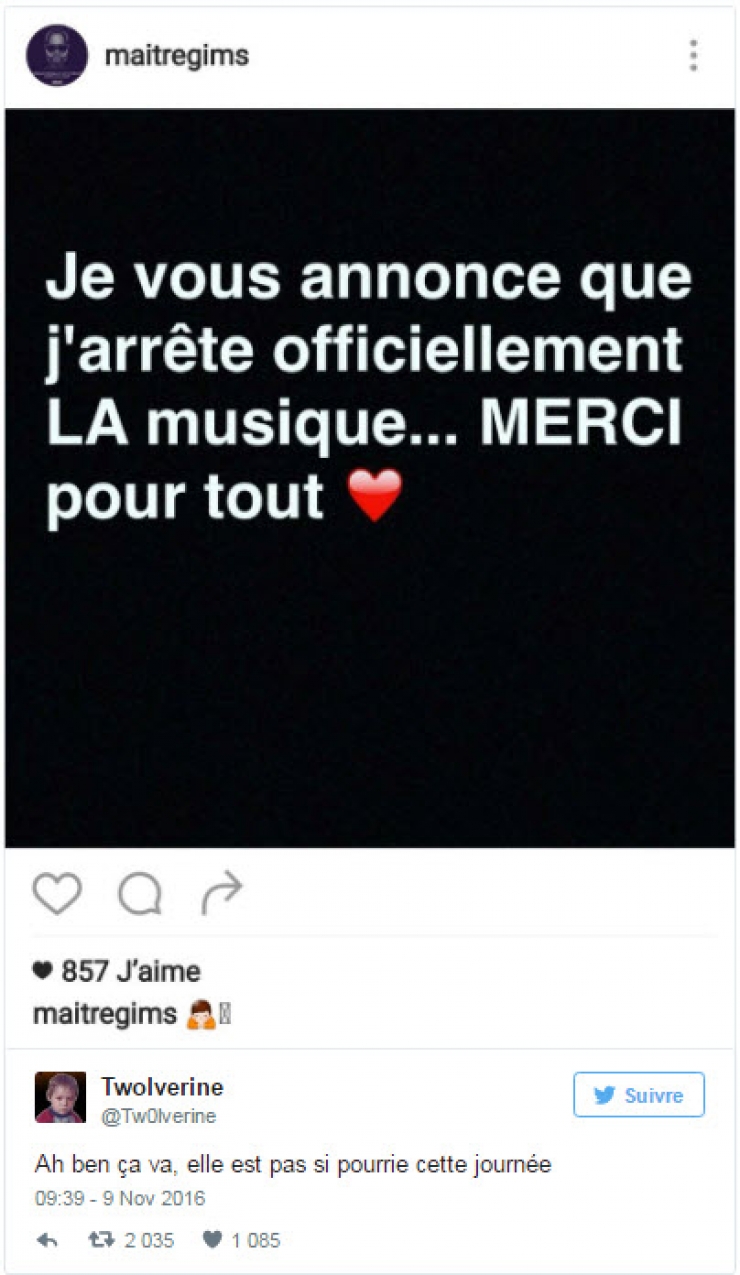Viewport: 740px width, 1275px height.
Task: Open the @Tw0lverine account handle
Action: [158, 1116]
